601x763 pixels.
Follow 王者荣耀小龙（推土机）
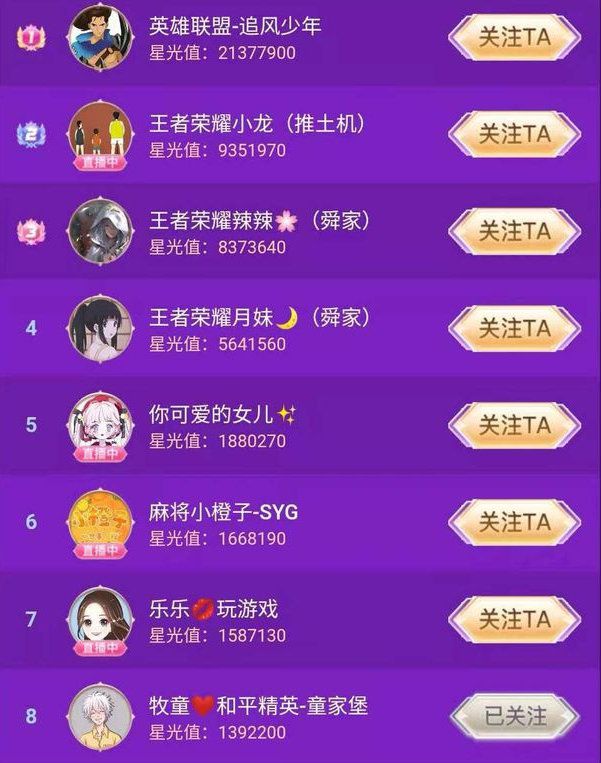click(514, 134)
